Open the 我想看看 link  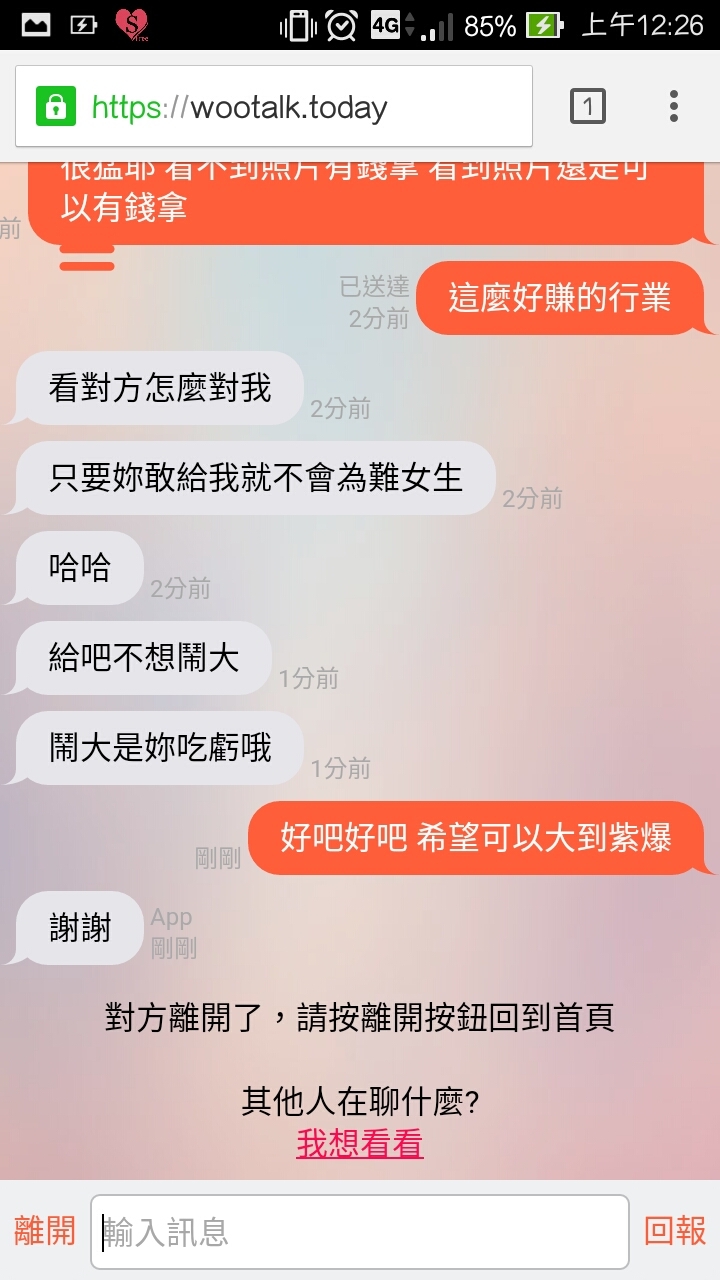coord(360,1144)
